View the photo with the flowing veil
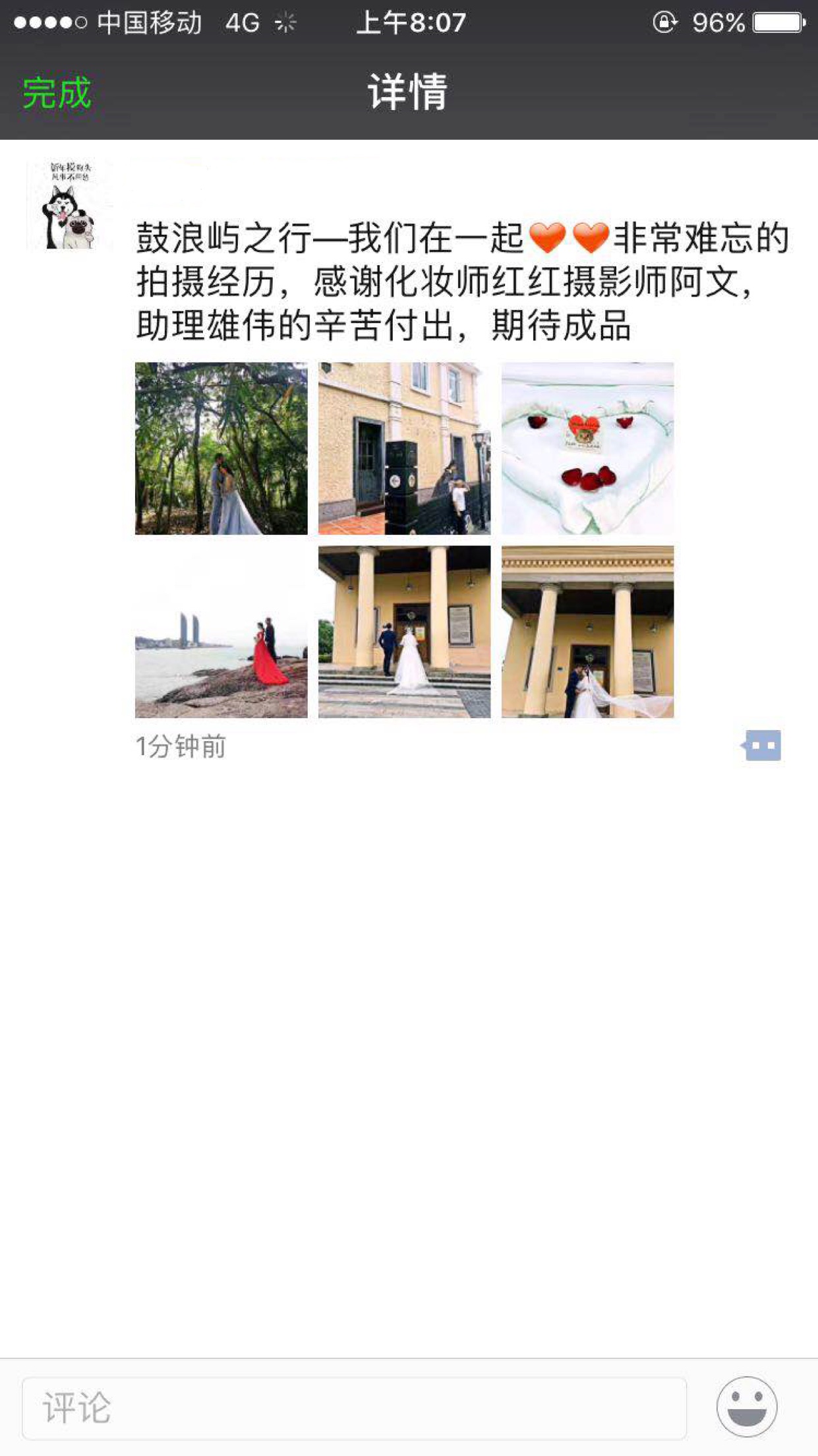 click(x=587, y=632)
